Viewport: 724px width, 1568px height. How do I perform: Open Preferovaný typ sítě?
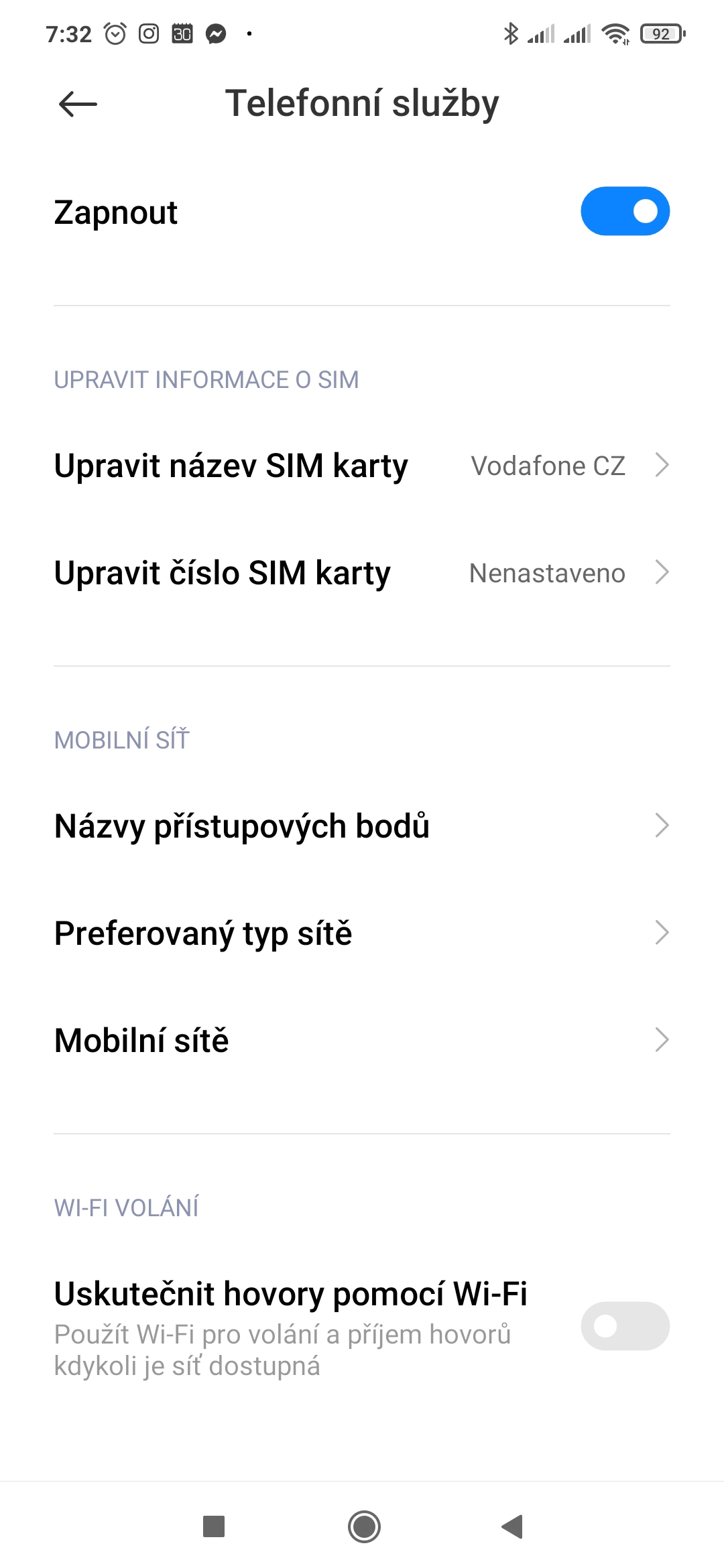(x=362, y=933)
